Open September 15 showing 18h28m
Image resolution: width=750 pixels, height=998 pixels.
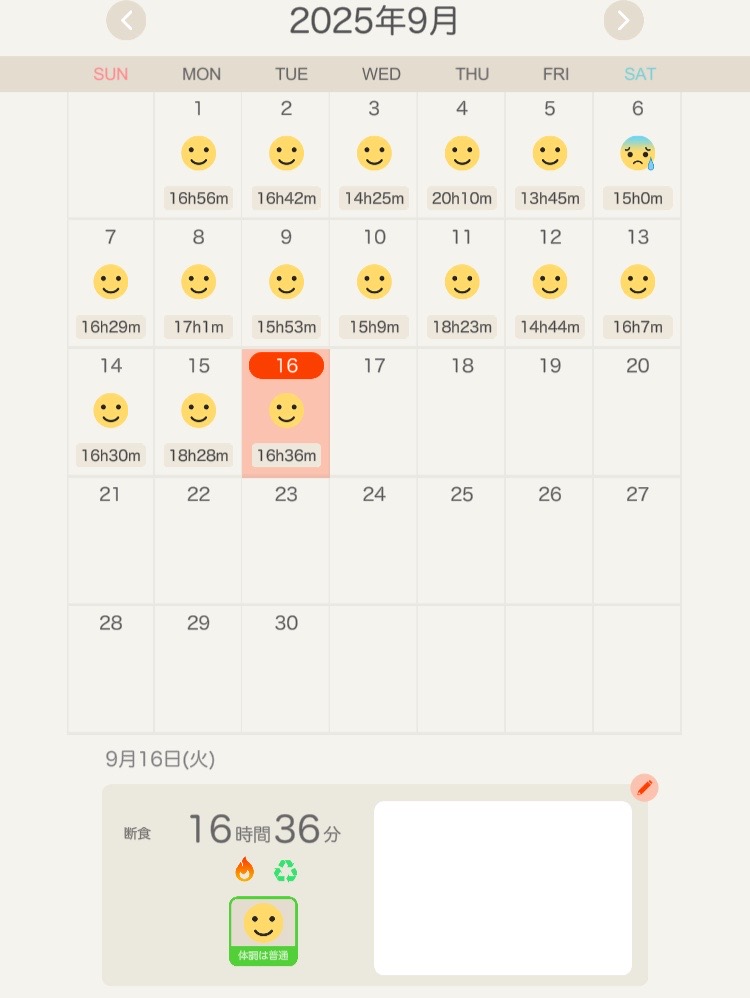tap(198, 412)
